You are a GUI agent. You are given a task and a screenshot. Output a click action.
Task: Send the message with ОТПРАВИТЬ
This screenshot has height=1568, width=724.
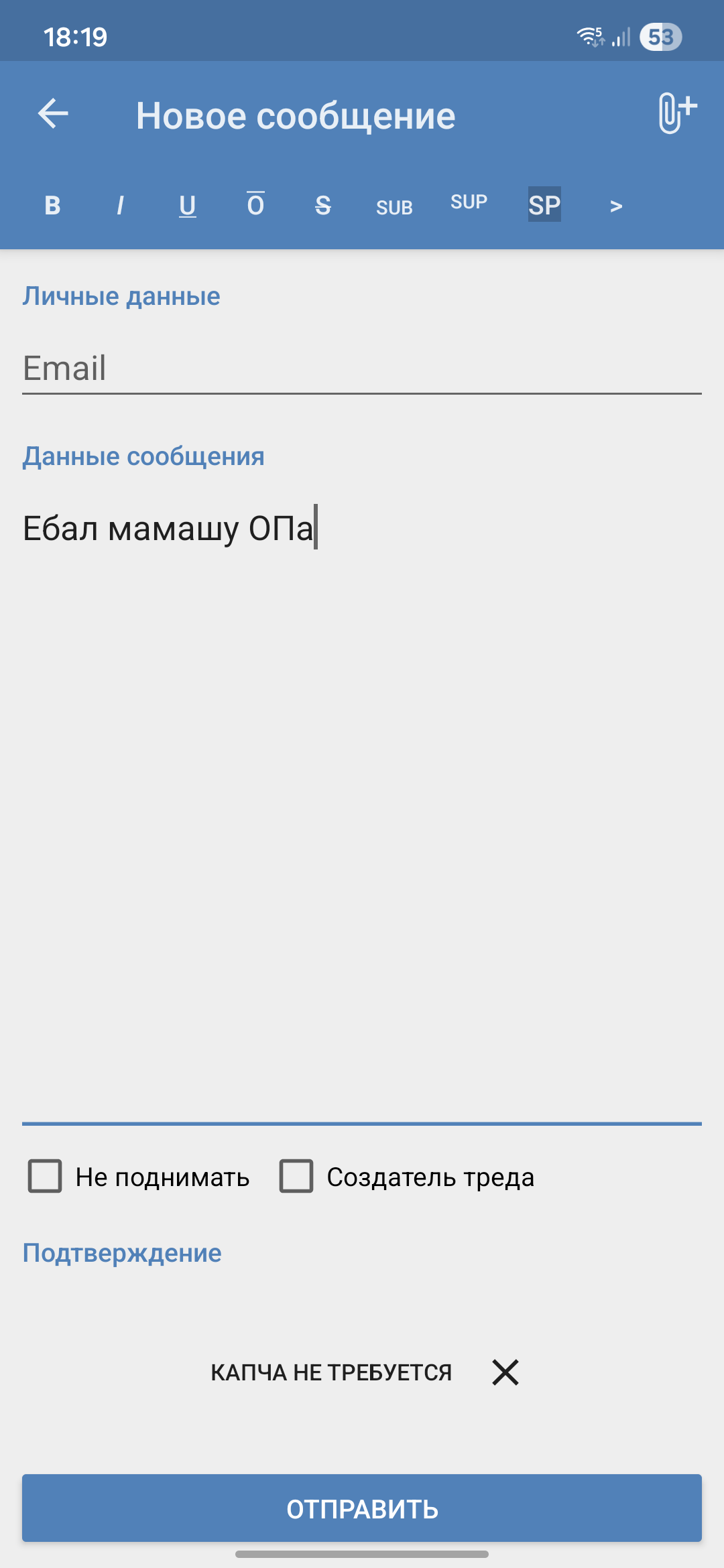[362, 1508]
